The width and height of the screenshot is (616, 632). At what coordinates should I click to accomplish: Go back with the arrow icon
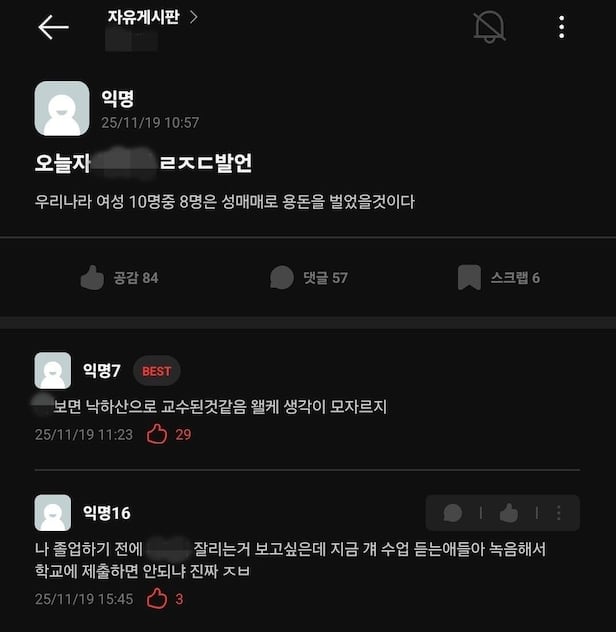(53, 27)
